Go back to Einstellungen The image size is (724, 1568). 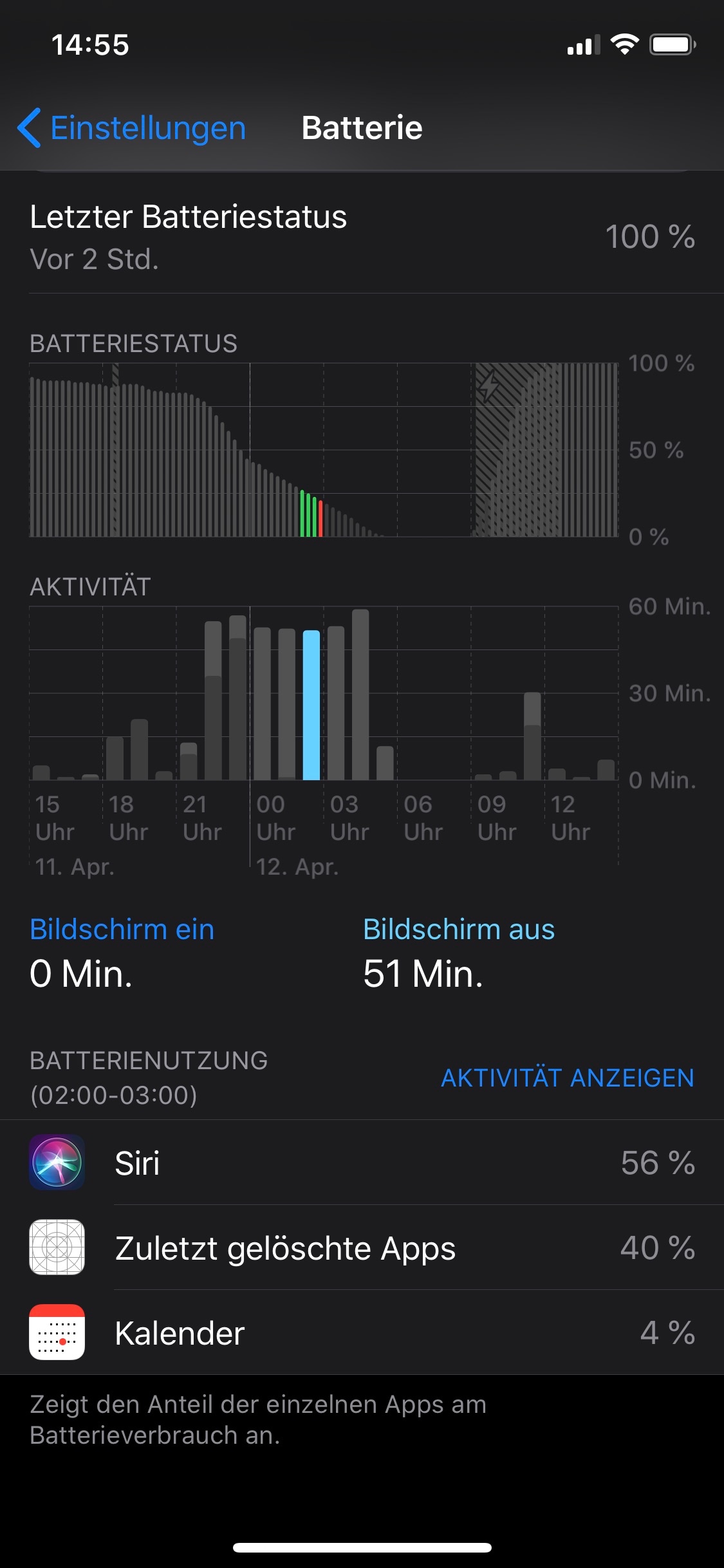click(x=133, y=128)
